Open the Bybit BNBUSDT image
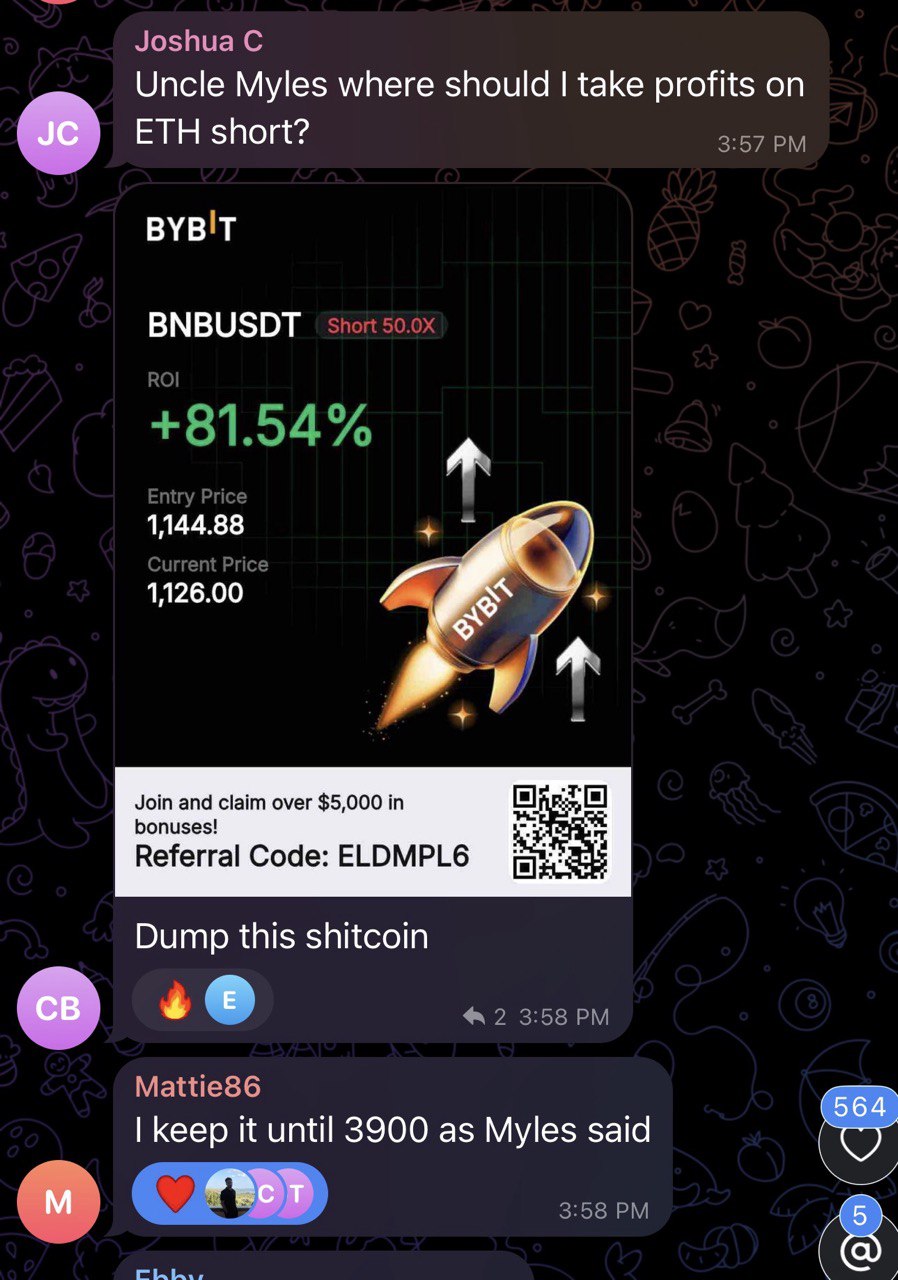 [x=373, y=540]
